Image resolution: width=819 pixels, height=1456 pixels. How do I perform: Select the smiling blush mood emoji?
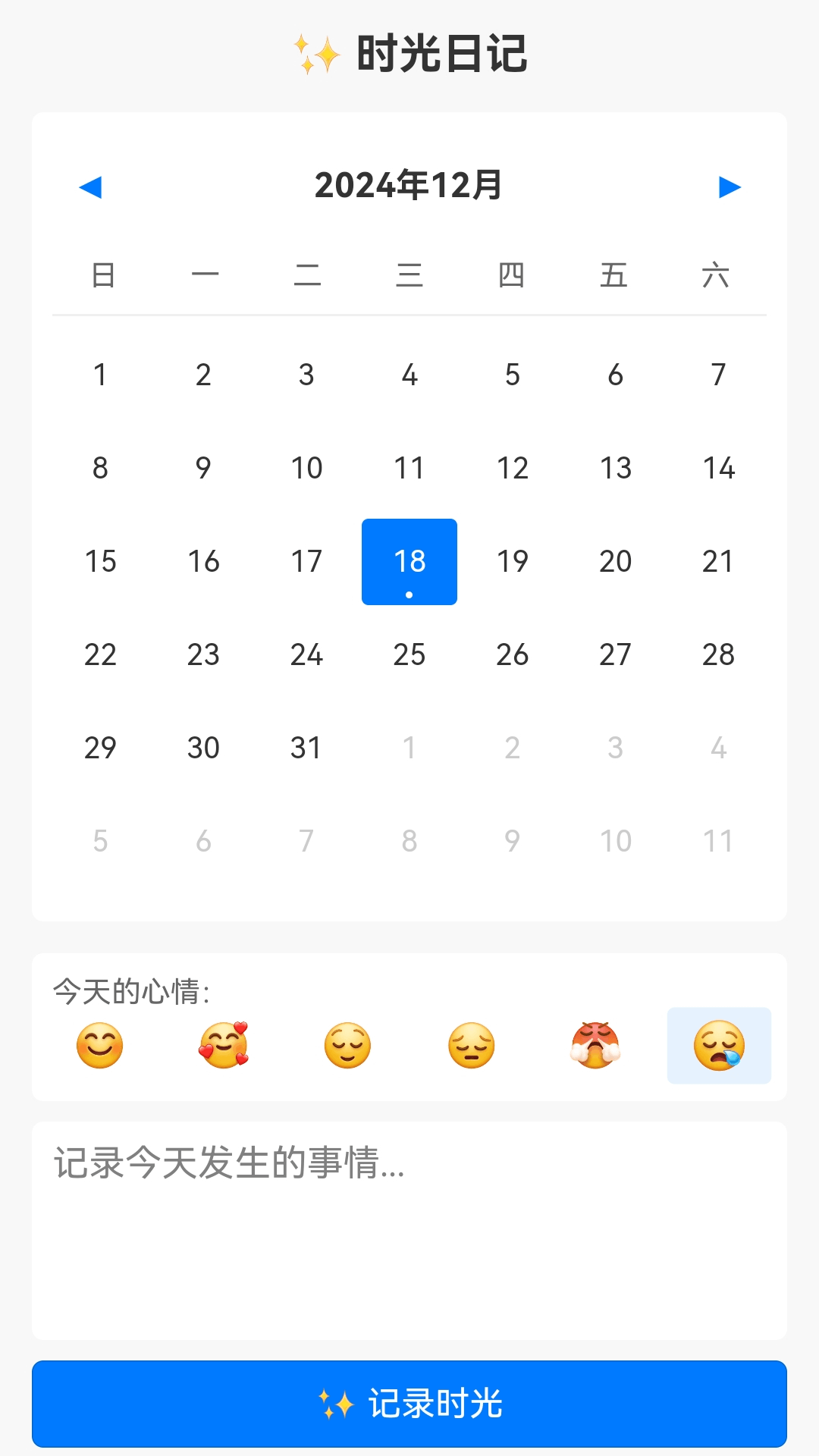pos(101,1045)
